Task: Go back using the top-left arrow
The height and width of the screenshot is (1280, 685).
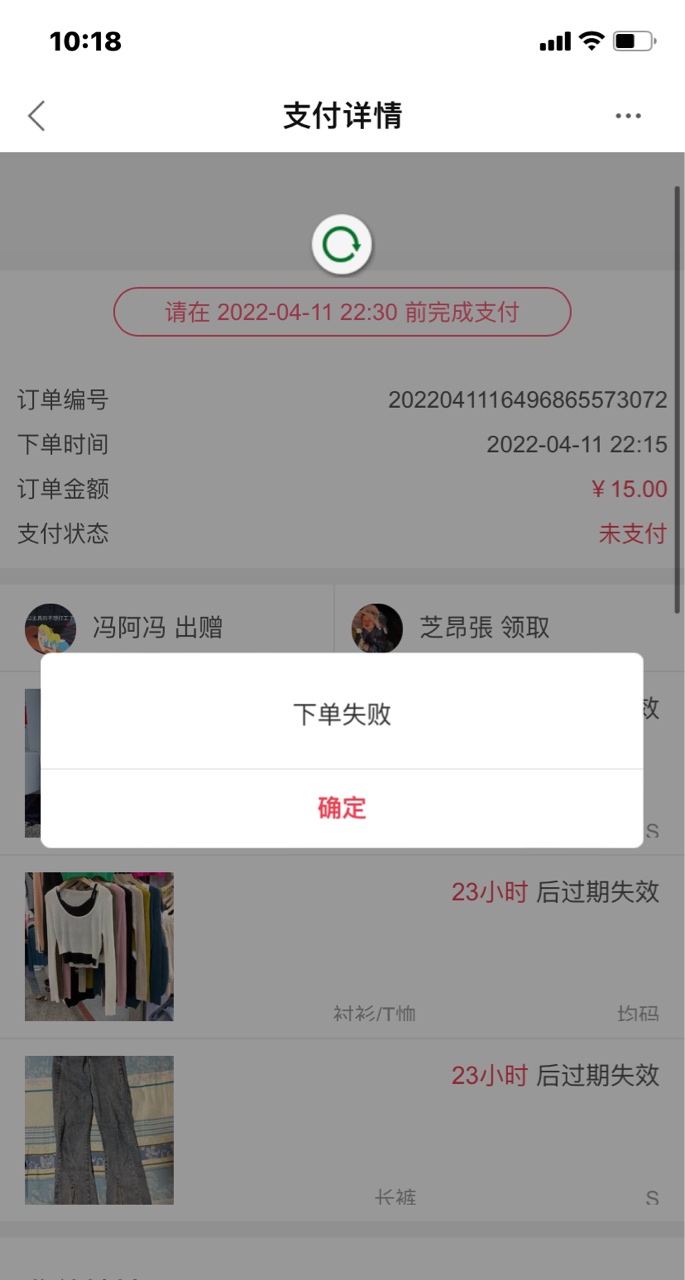Action: [37, 116]
